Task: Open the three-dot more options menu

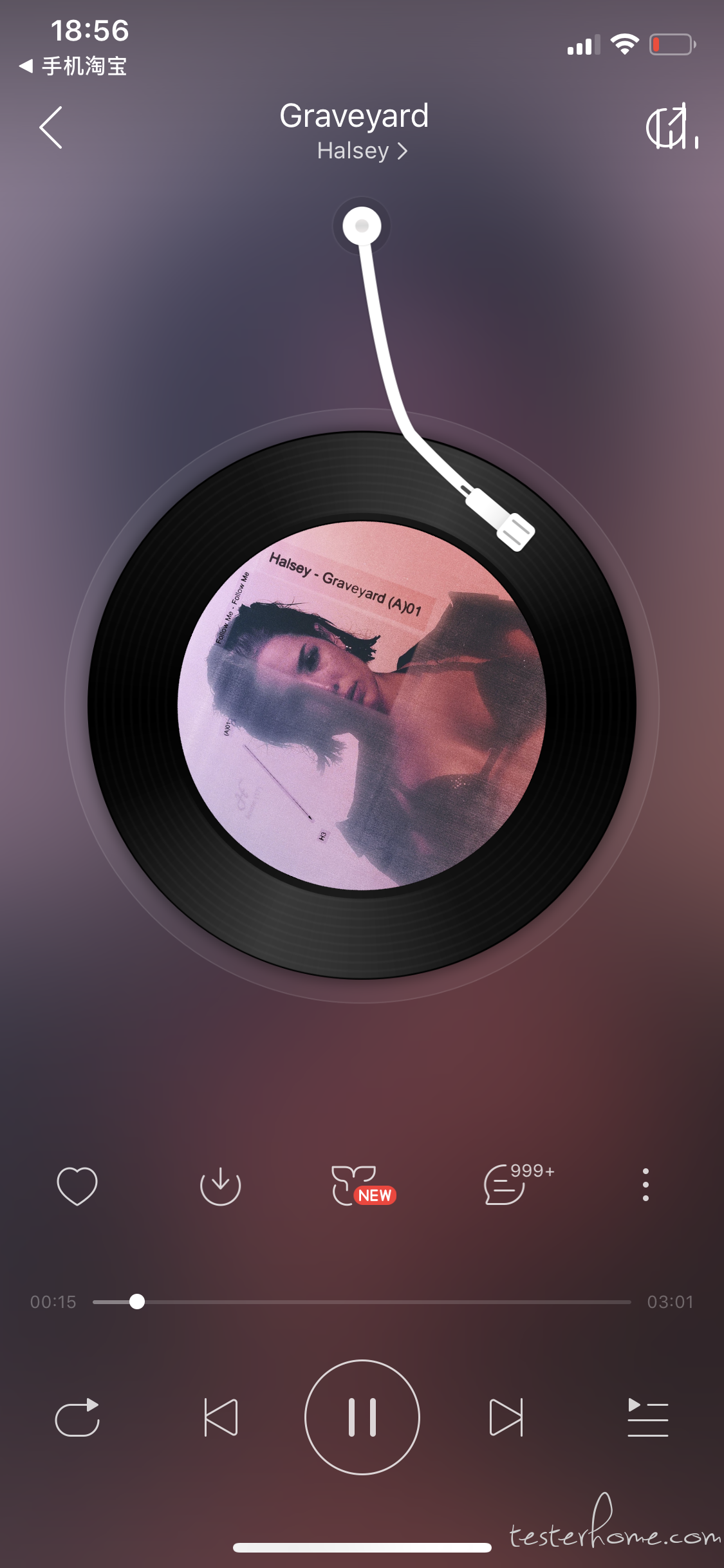Action: [x=645, y=1185]
